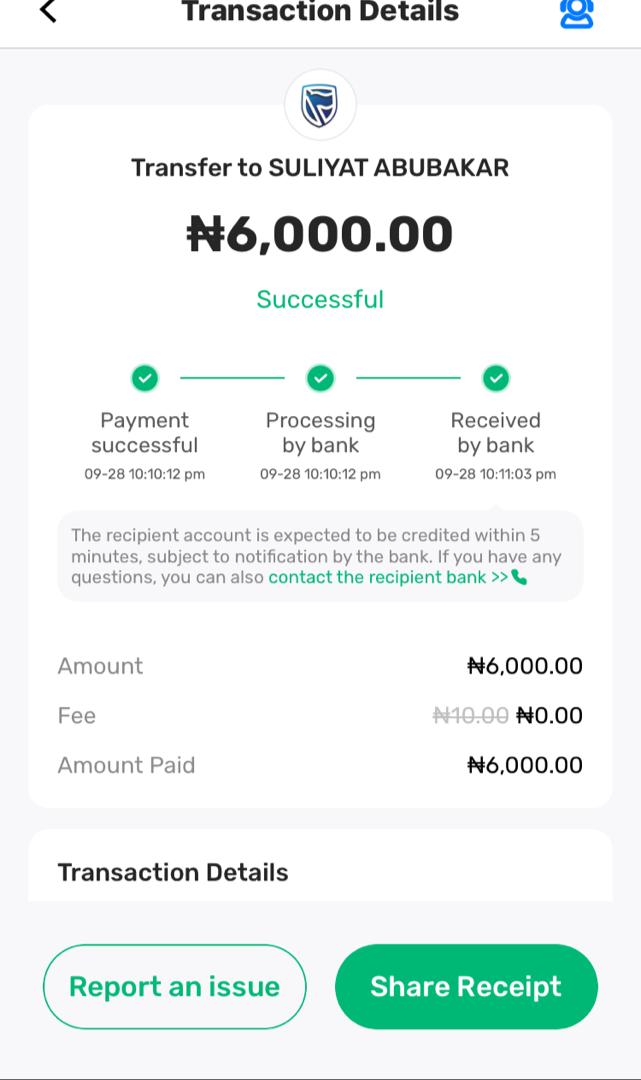The height and width of the screenshot is (1080, 641).
Task: Open the customer support icon
Action: click(x=576, y=13)
